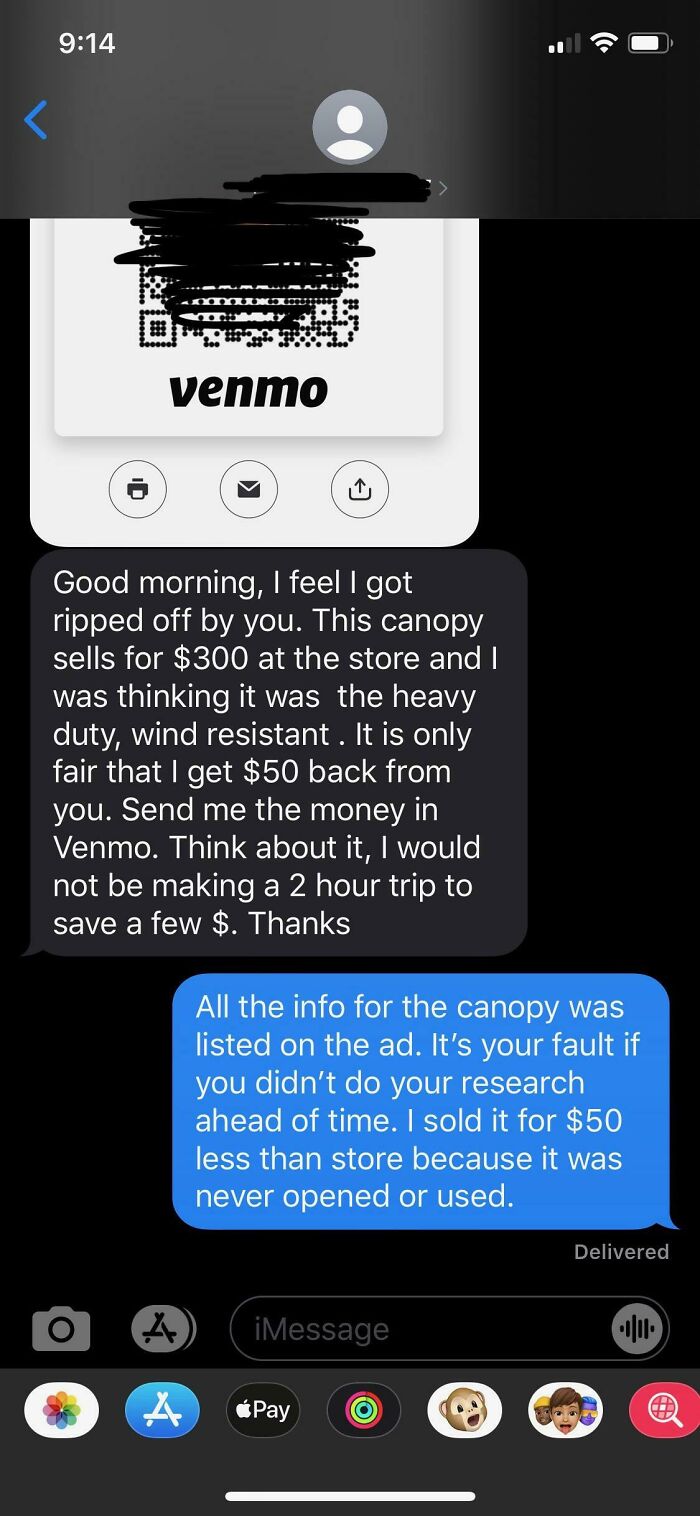The image size is (700, 1516).
Task: Open Memoji stickers in the app drawer
Action: pos(566,1410)
